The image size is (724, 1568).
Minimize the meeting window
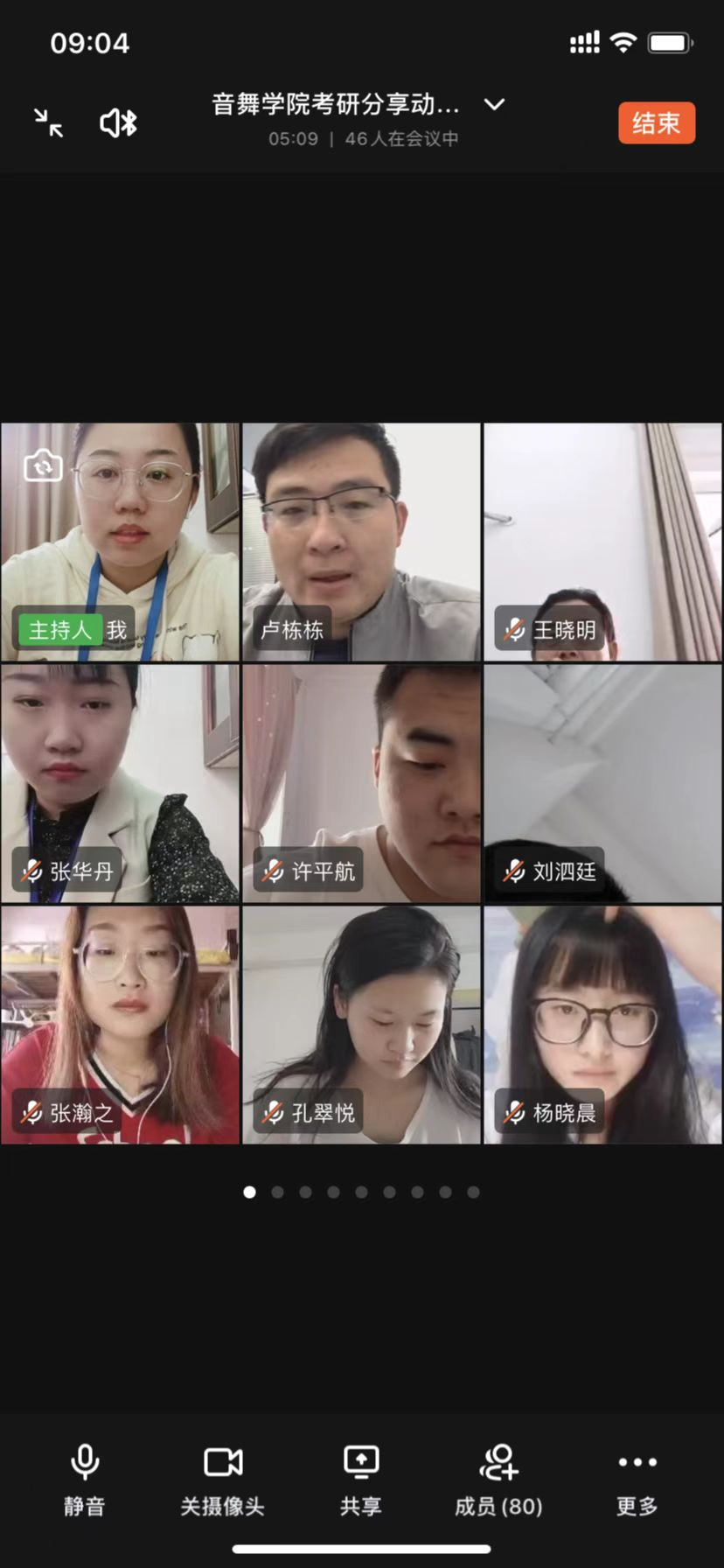pos(49,122)
